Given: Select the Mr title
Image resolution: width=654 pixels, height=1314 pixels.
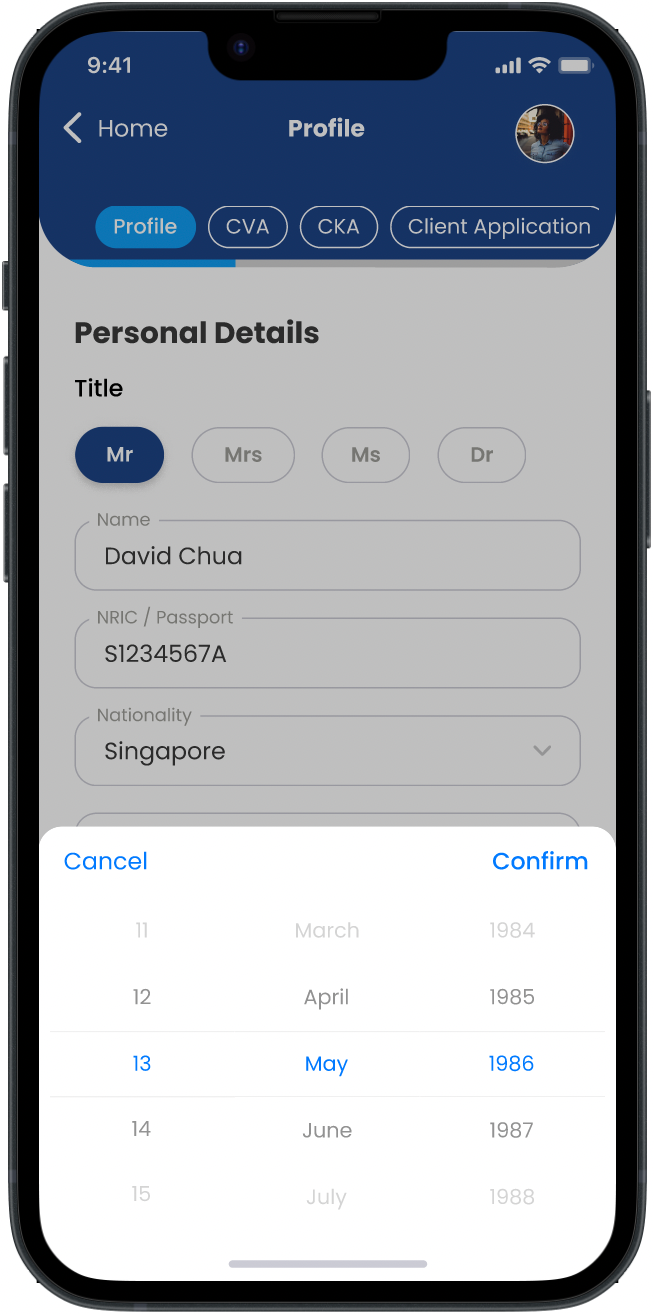Looking at the screenshot, I should 120,455.
